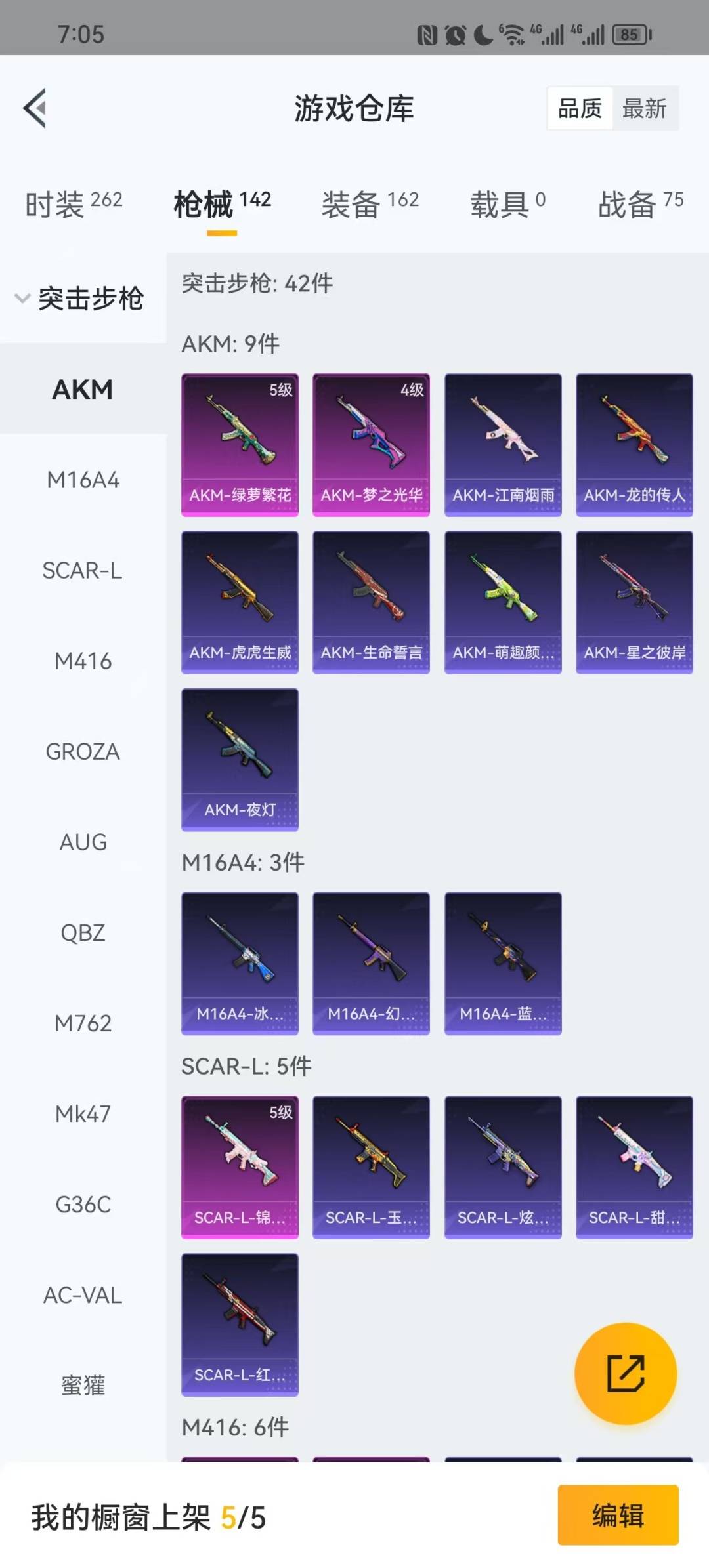Viewport: 709px width, 1568px height.
Task: Open the AKM-龙的传人 skin
Action: tap(634, 445)
